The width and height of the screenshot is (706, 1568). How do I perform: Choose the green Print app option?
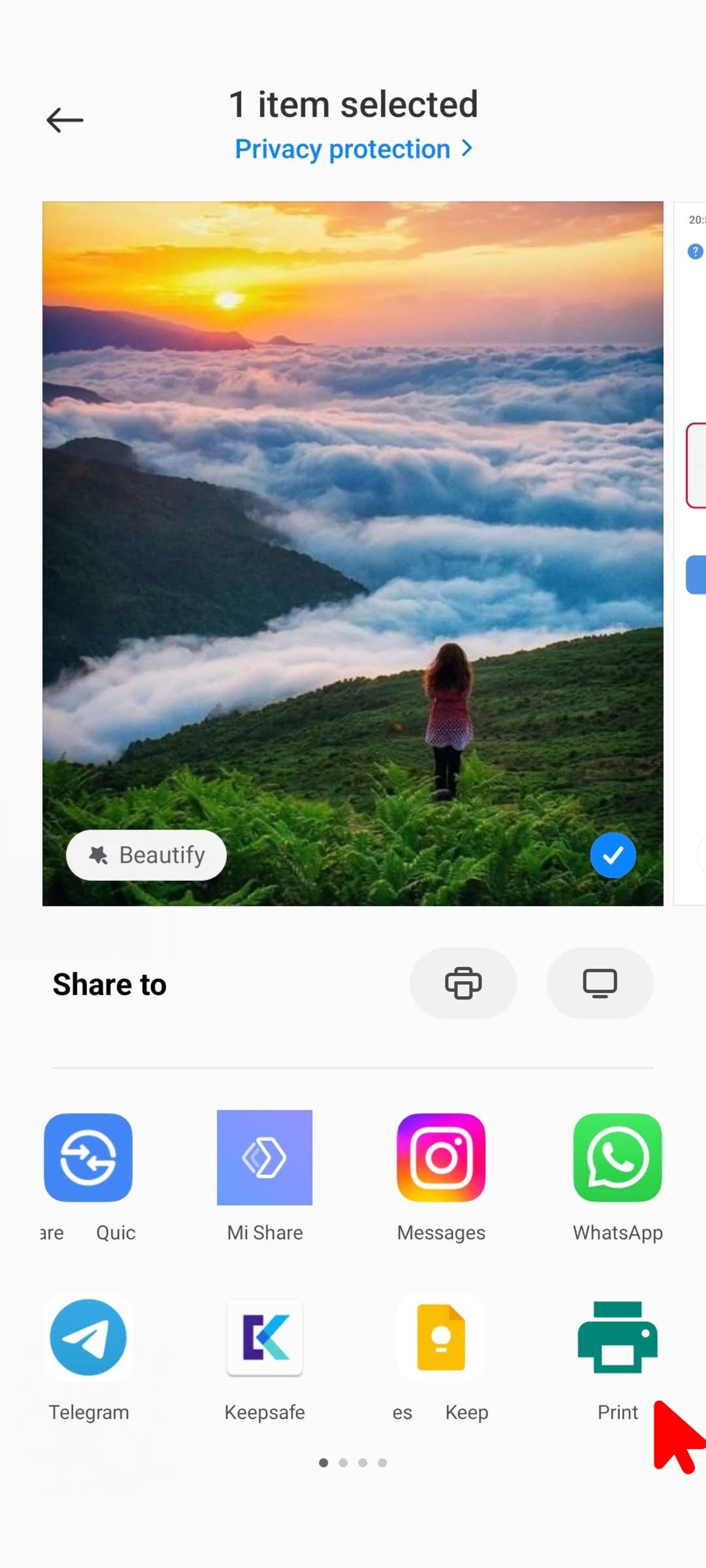click(617, 1337)
